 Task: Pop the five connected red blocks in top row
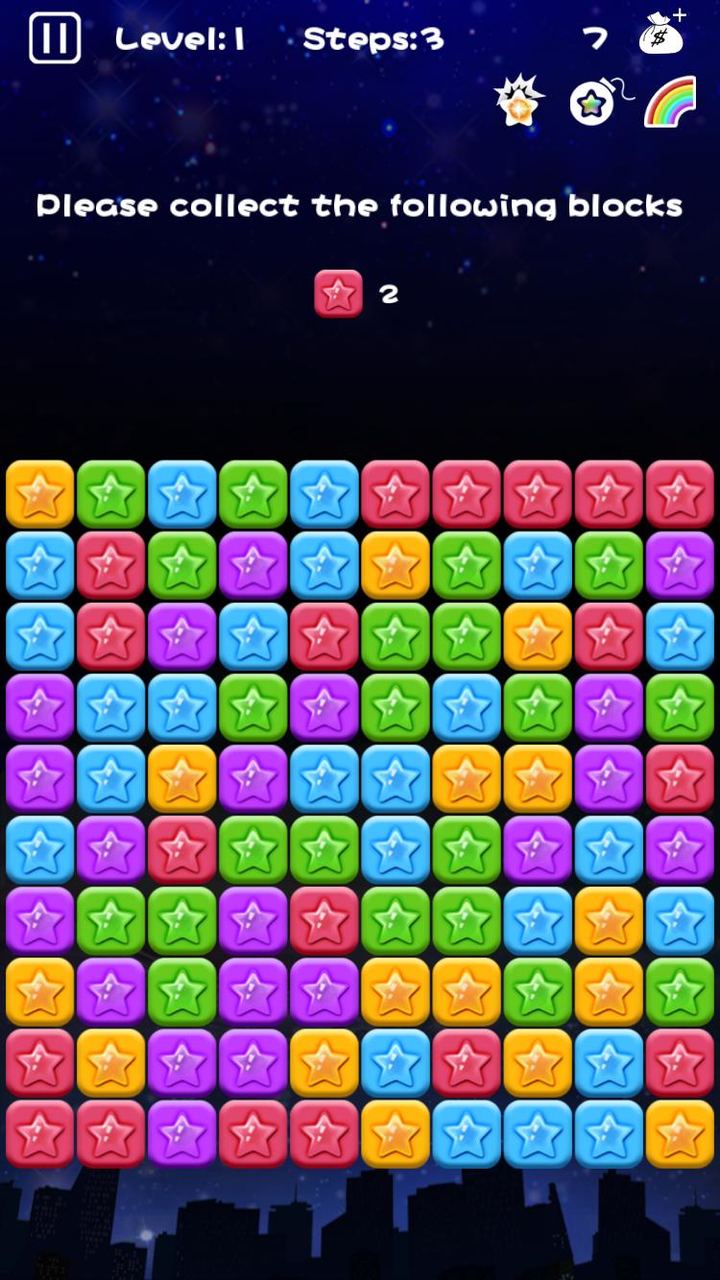[538, 494]
